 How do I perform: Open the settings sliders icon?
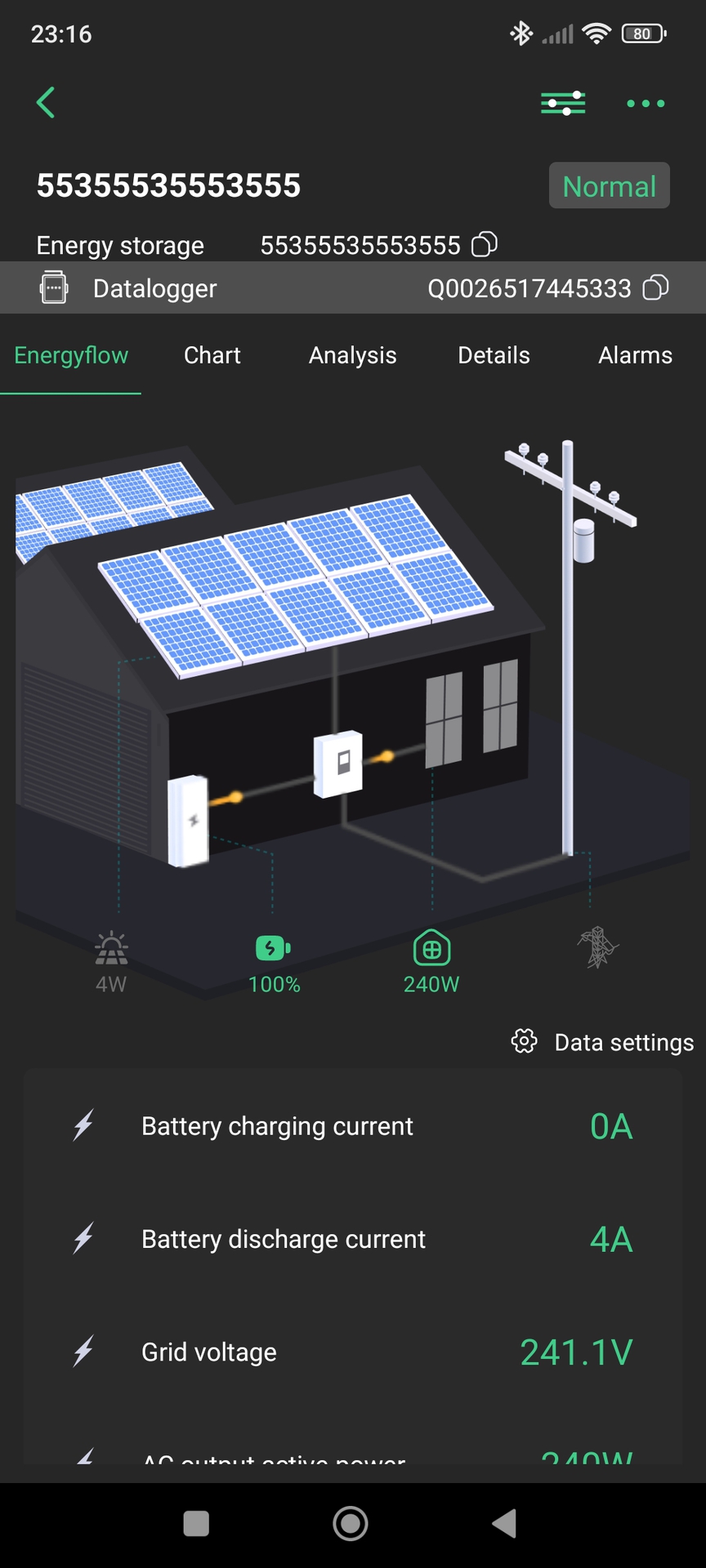point(563,104)
